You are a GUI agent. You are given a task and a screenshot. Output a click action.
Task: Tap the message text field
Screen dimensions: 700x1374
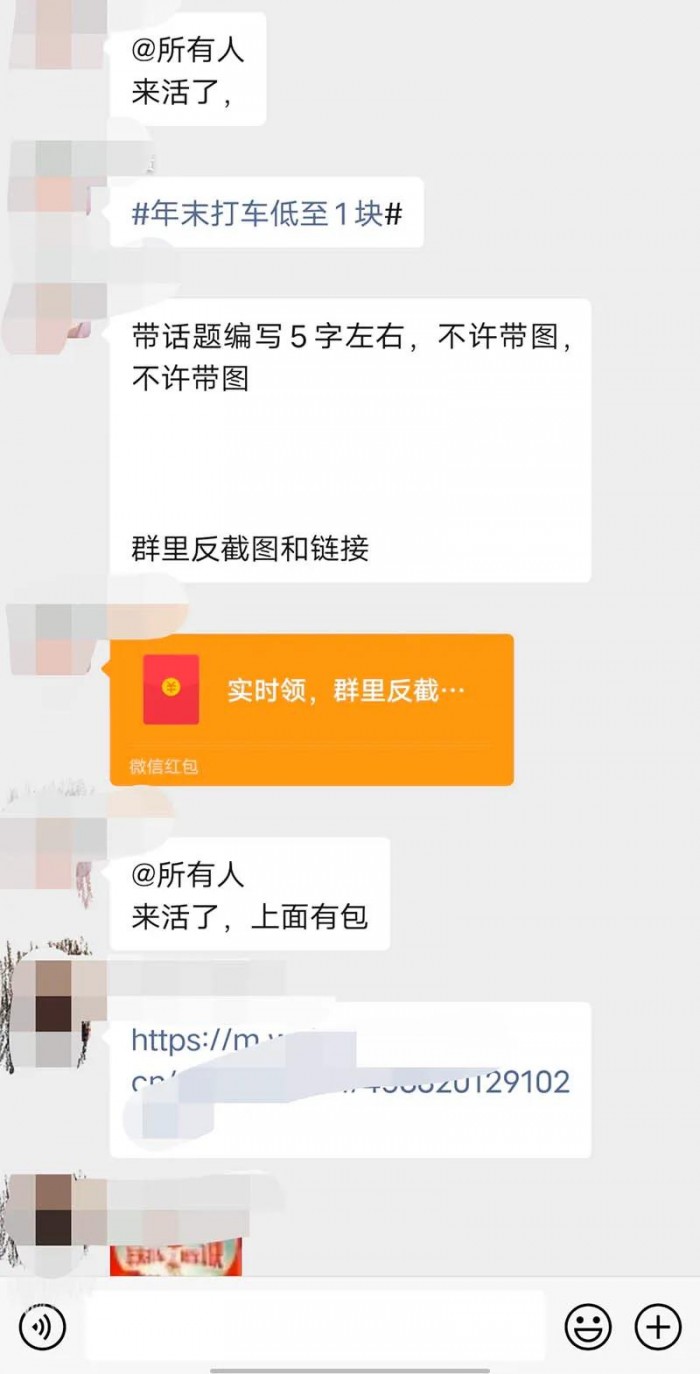click(x=315, y=1326)
